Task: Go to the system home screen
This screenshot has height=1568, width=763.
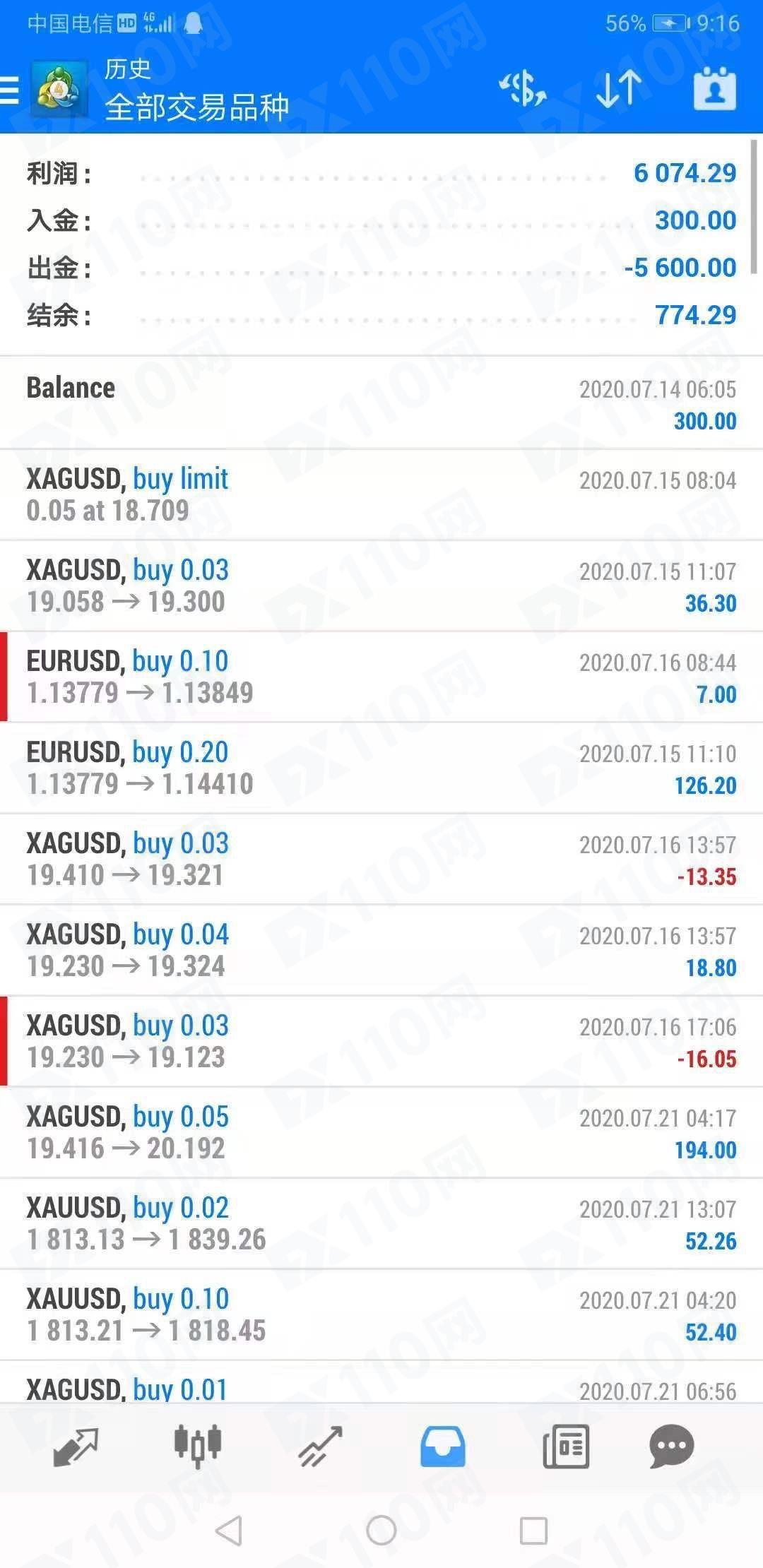Action: tap(381, 1531)
